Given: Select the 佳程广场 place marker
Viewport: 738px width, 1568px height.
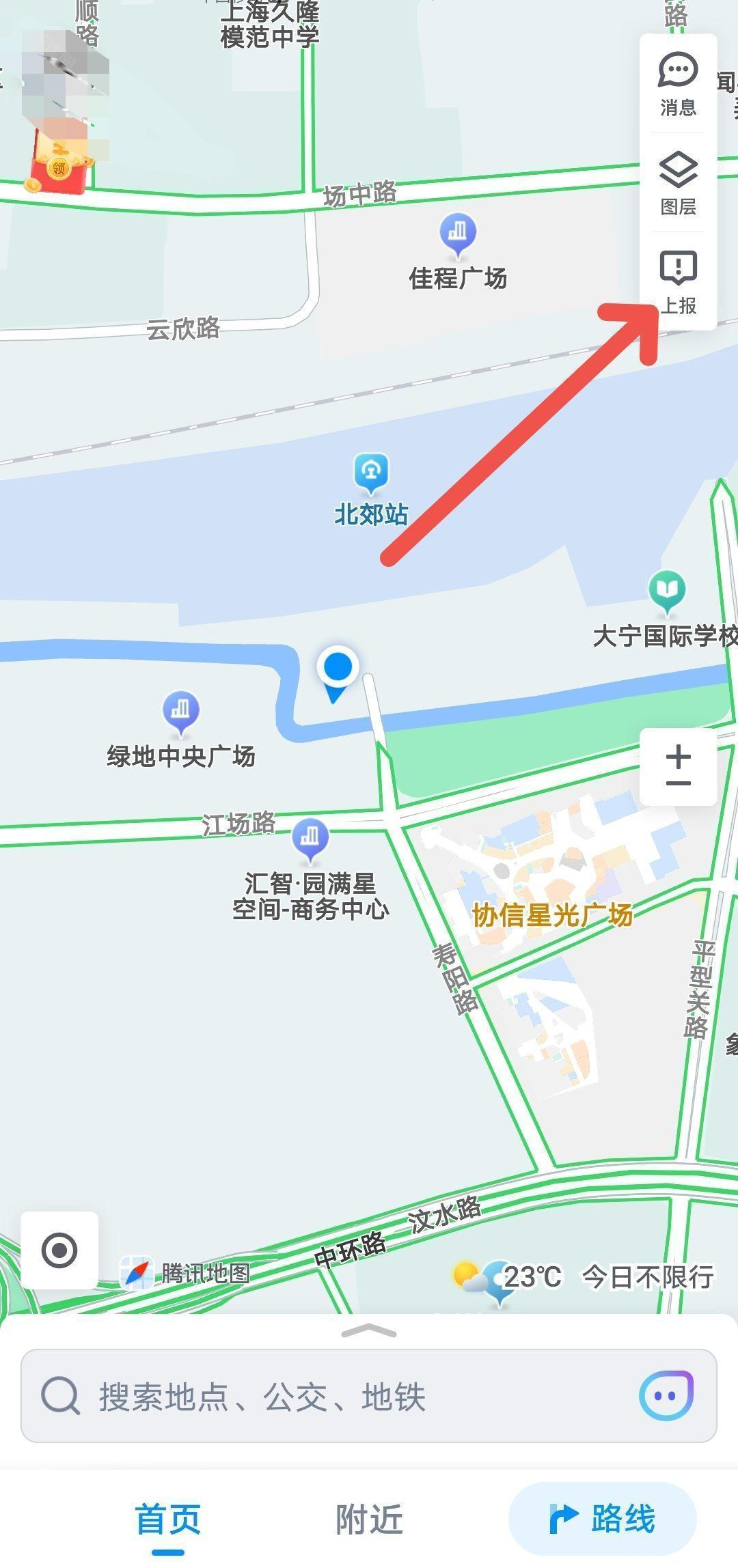Looking at the screenshot, I should (x=457, y=234).
